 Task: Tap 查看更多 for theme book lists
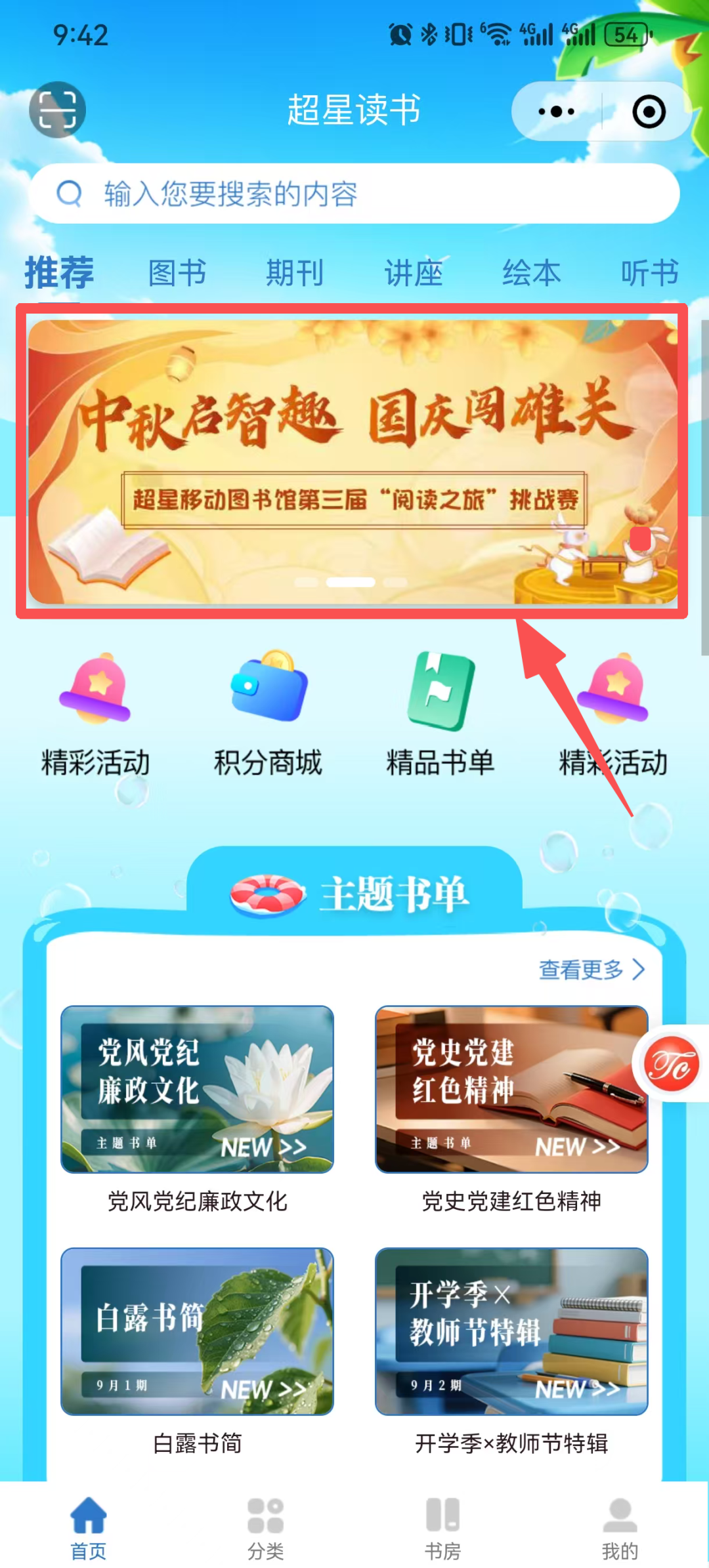(x=591, y=969)
